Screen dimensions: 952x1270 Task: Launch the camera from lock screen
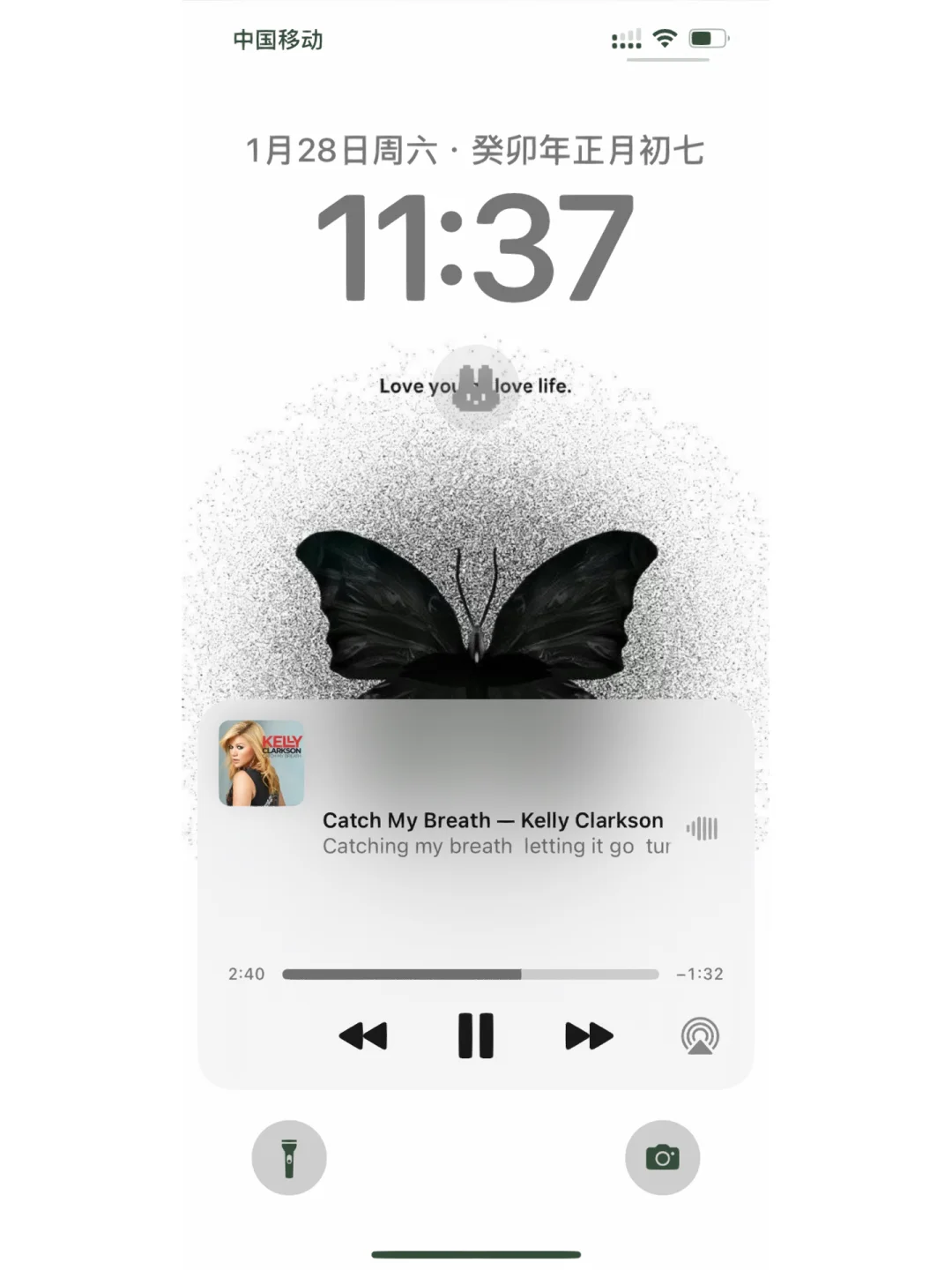point(662,1157)
